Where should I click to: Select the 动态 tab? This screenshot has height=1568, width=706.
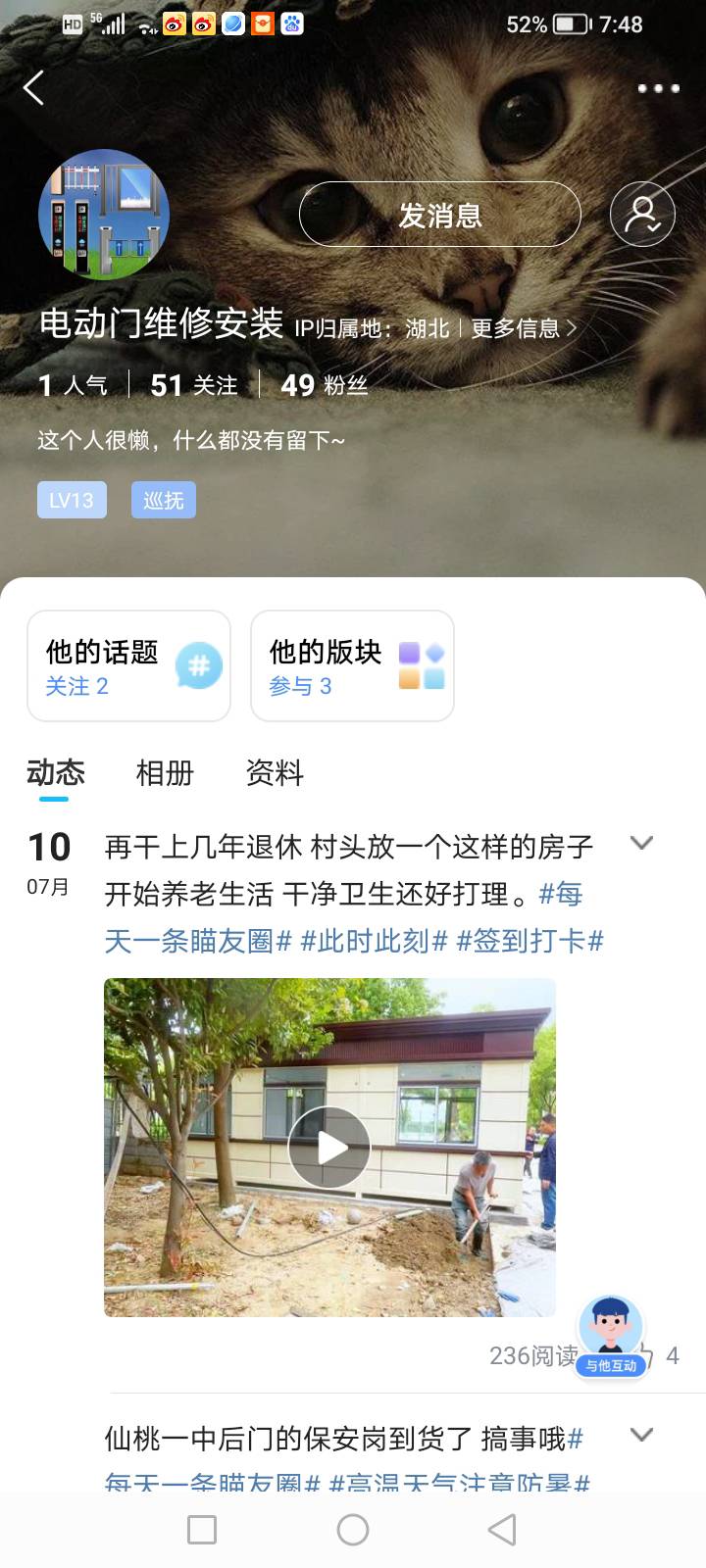pos(55,773)
